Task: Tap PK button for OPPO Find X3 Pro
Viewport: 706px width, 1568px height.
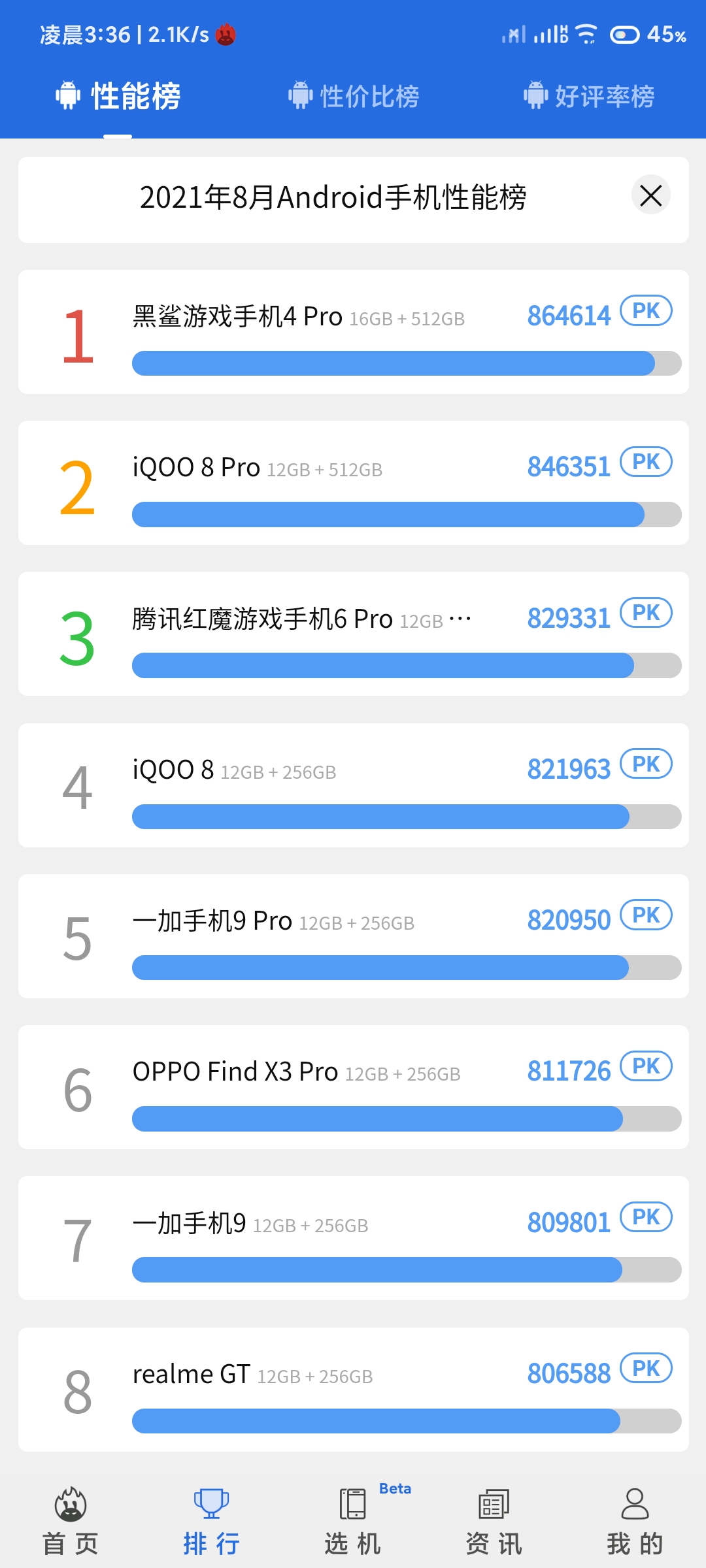Action: (x=646, y=1066)
